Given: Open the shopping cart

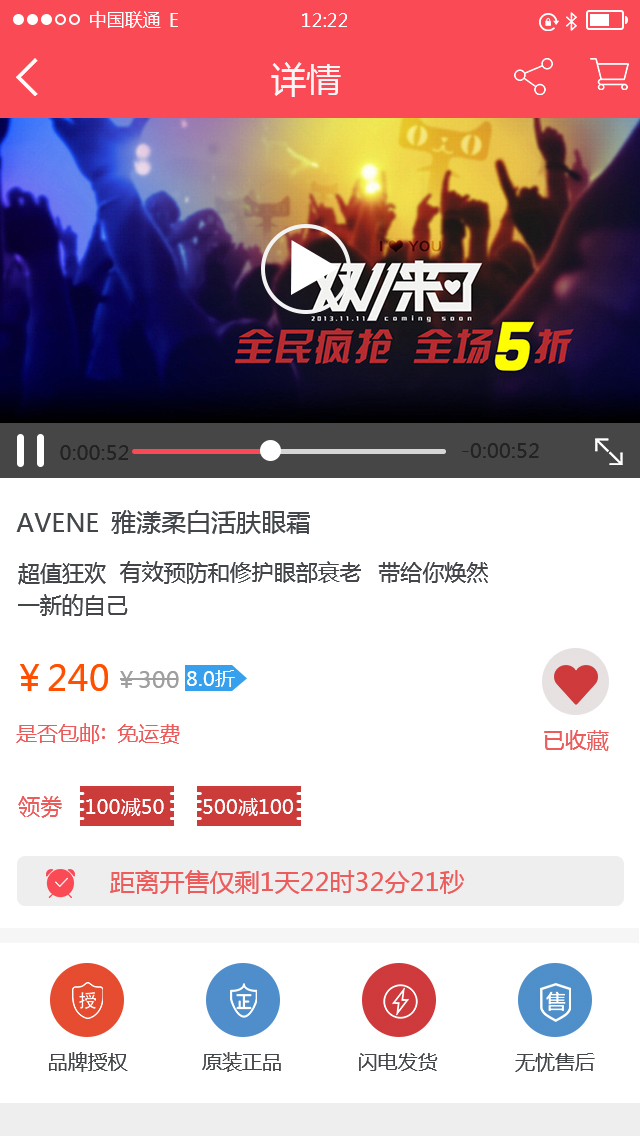Looking at the screenshot, I should tap(609, 75).
